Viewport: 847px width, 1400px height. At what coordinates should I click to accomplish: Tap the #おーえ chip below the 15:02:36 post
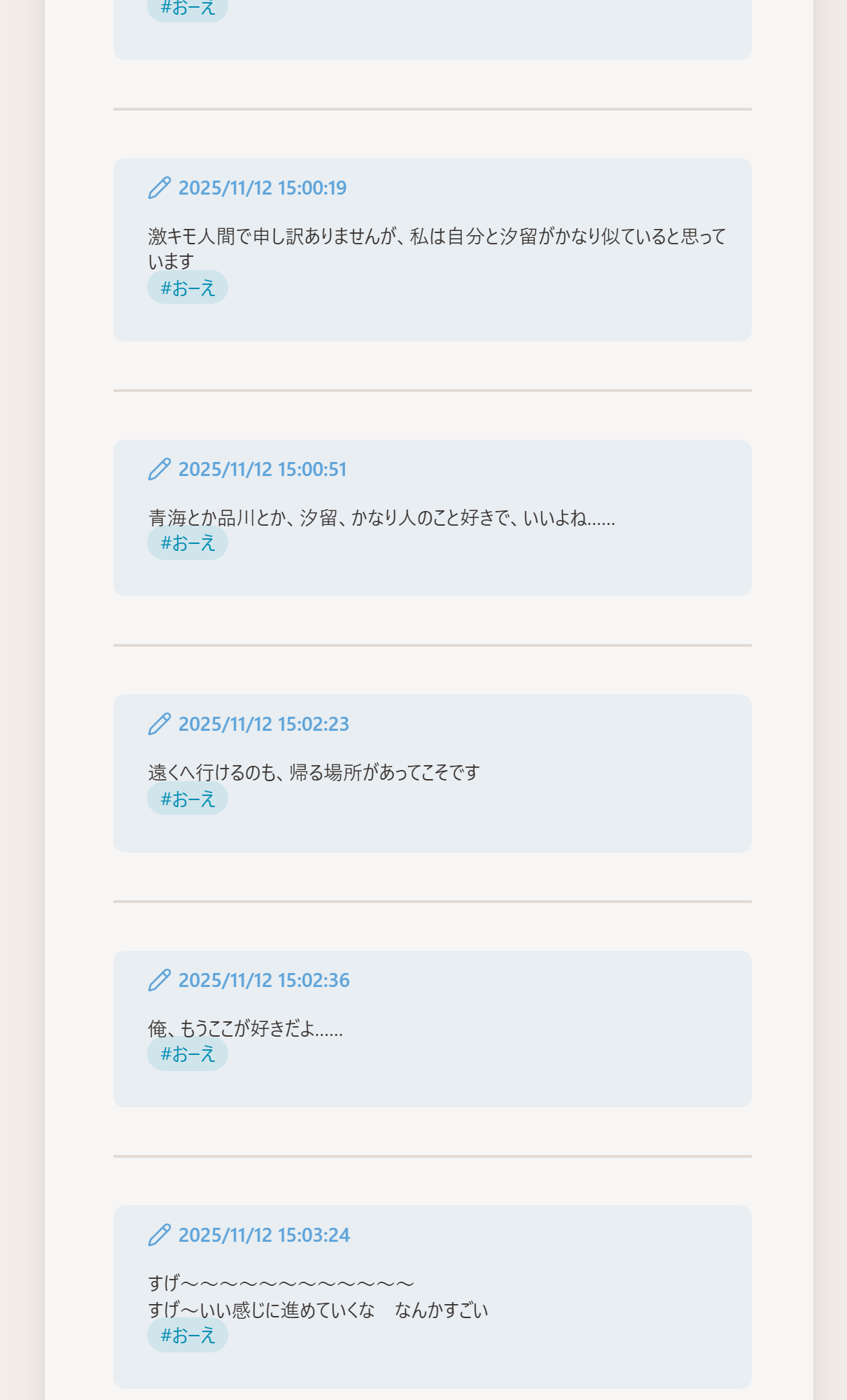(x=188, y=1054)
